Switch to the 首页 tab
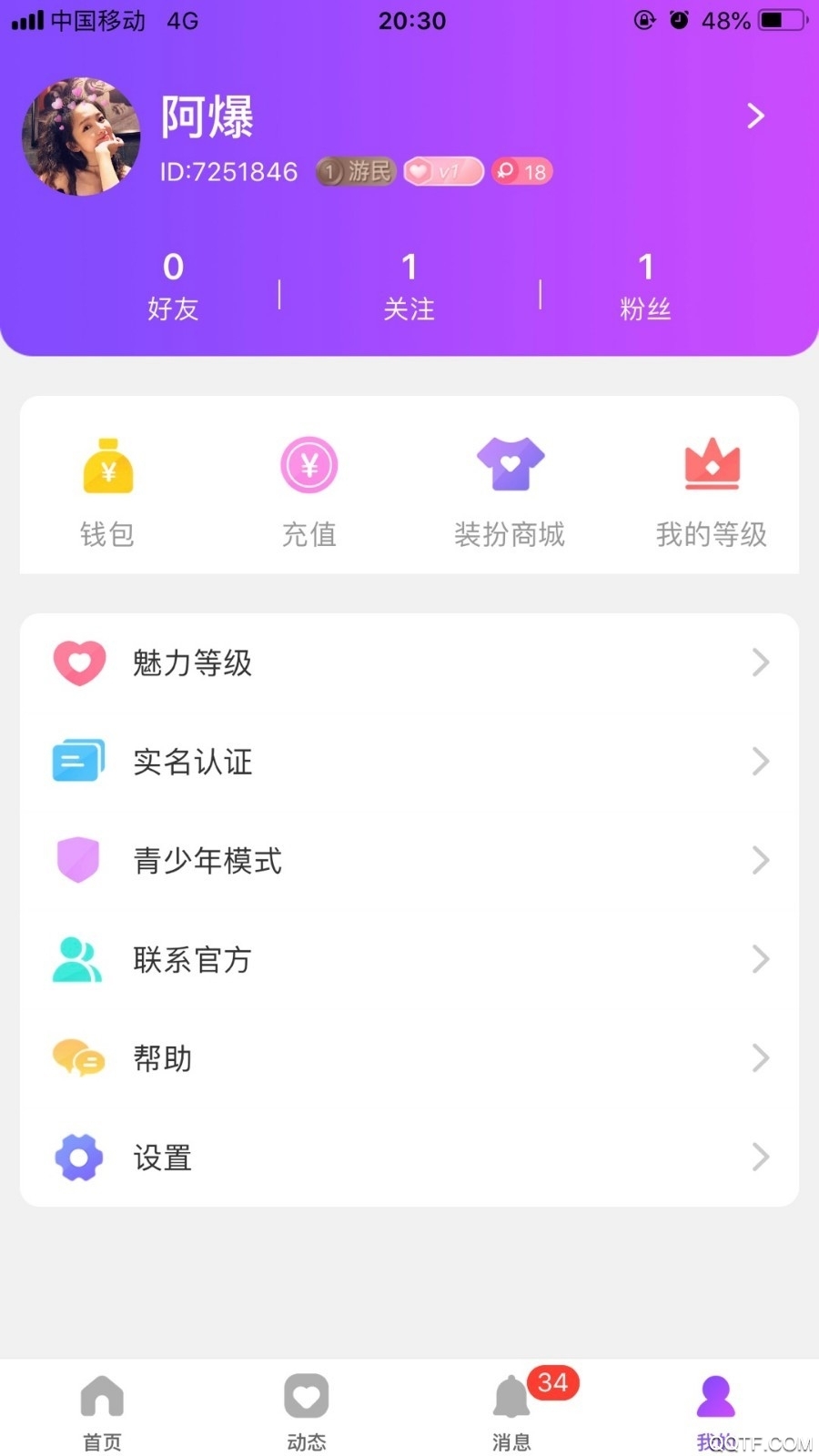This screenshot has height=1456, width=819. pos(102,1406)
